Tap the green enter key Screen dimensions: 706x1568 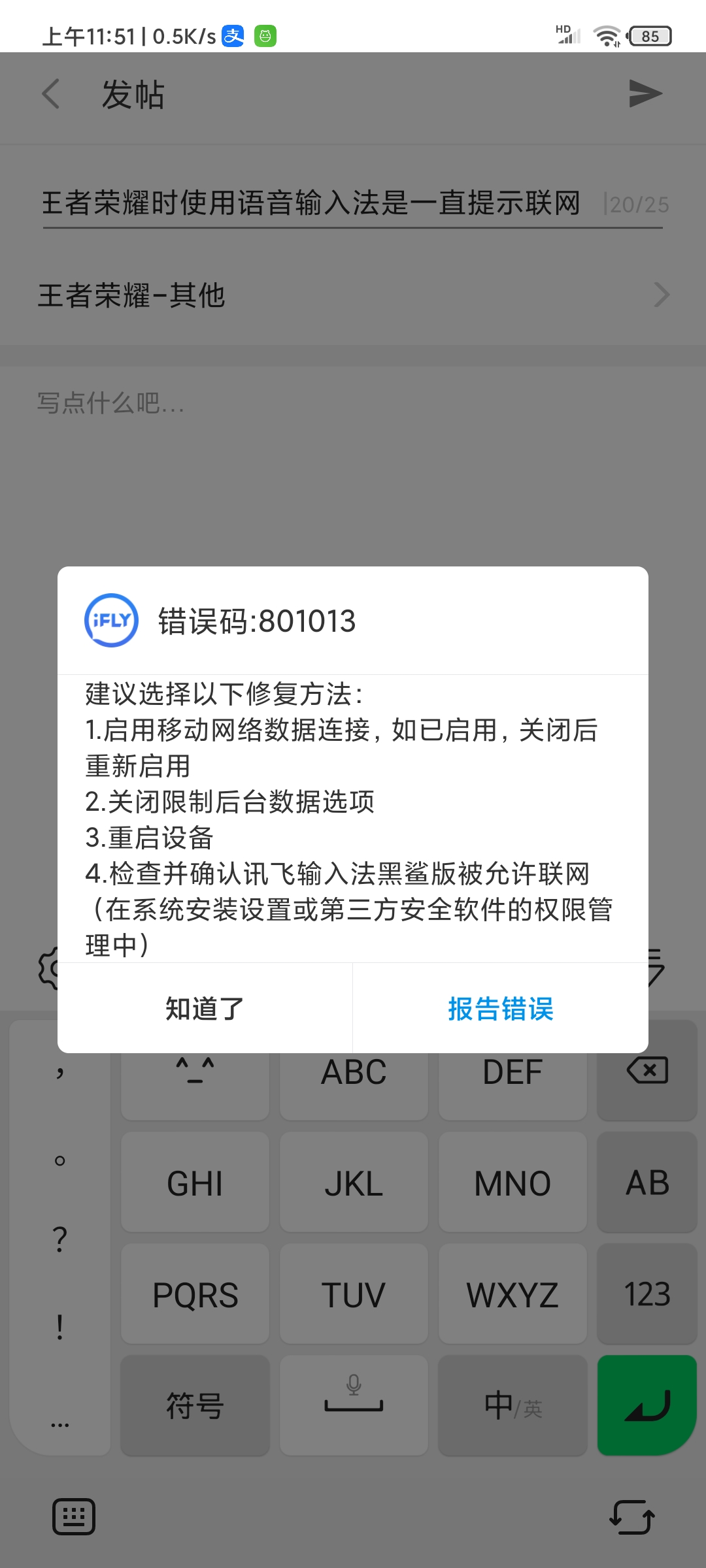point(647,1405)
